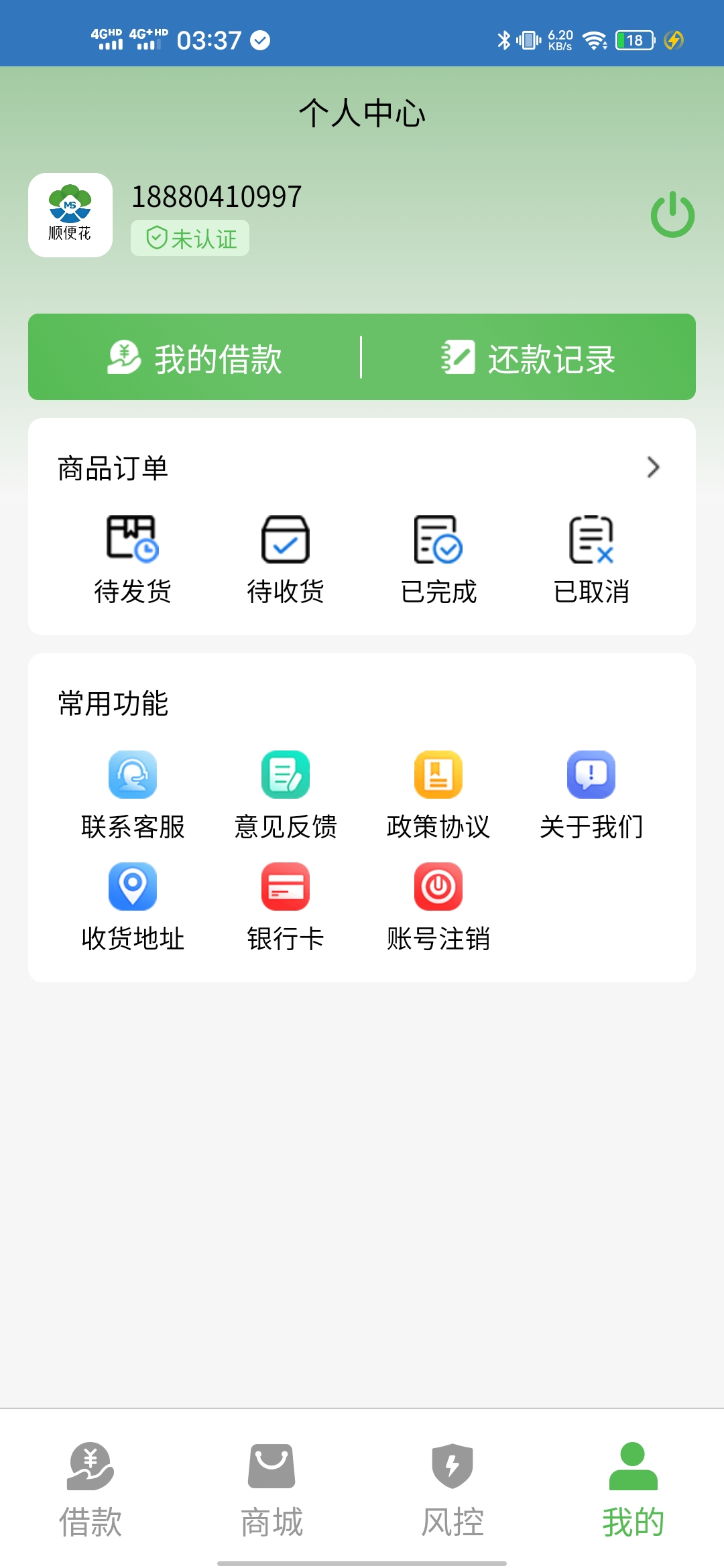The height and width of the screenshot is (1568, 724).
Task: Open 银行卡 bank card settings
Action: 286,907
